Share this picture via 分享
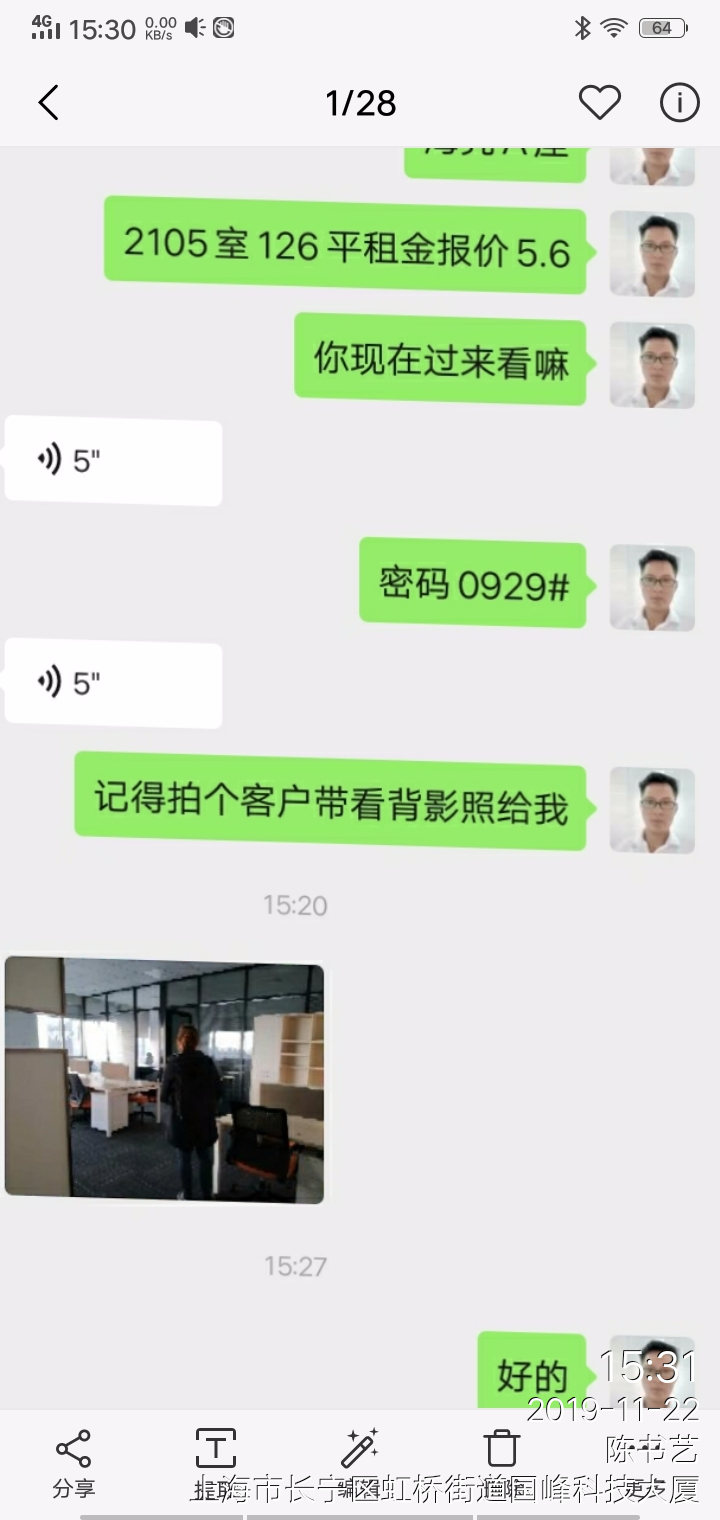Viewport: 720px width, 1520px height. pyautogui.click(x=73, y=1461)
